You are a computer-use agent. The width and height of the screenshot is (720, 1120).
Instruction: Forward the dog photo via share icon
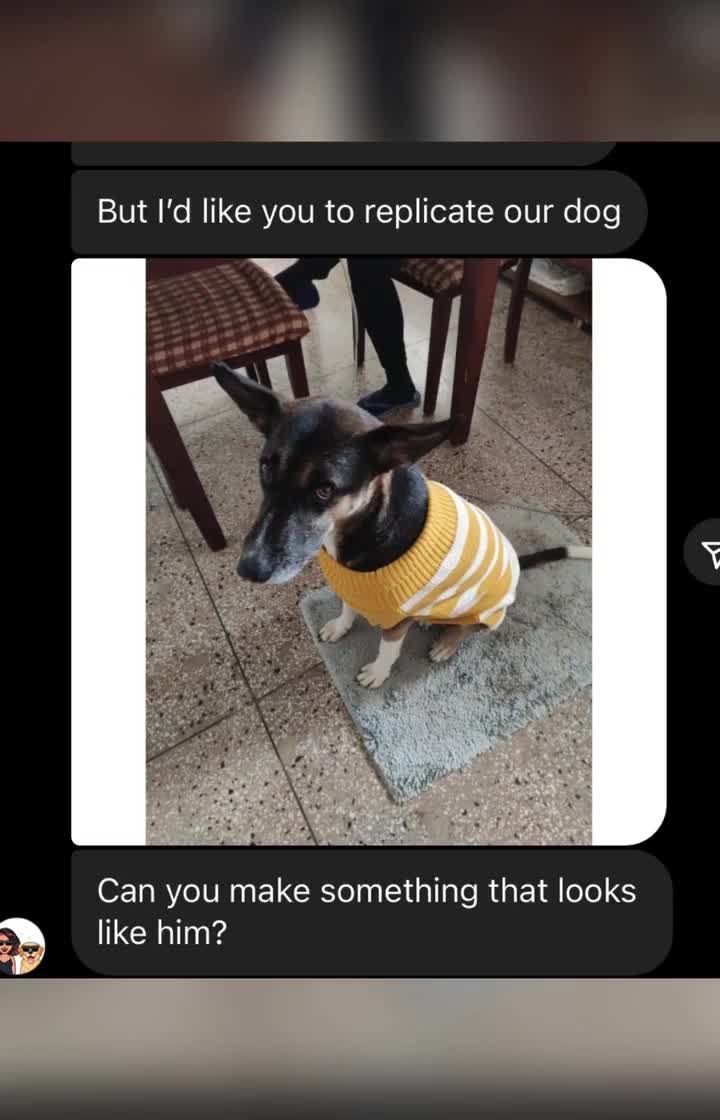pyautogui.click(x=708, y=552)
